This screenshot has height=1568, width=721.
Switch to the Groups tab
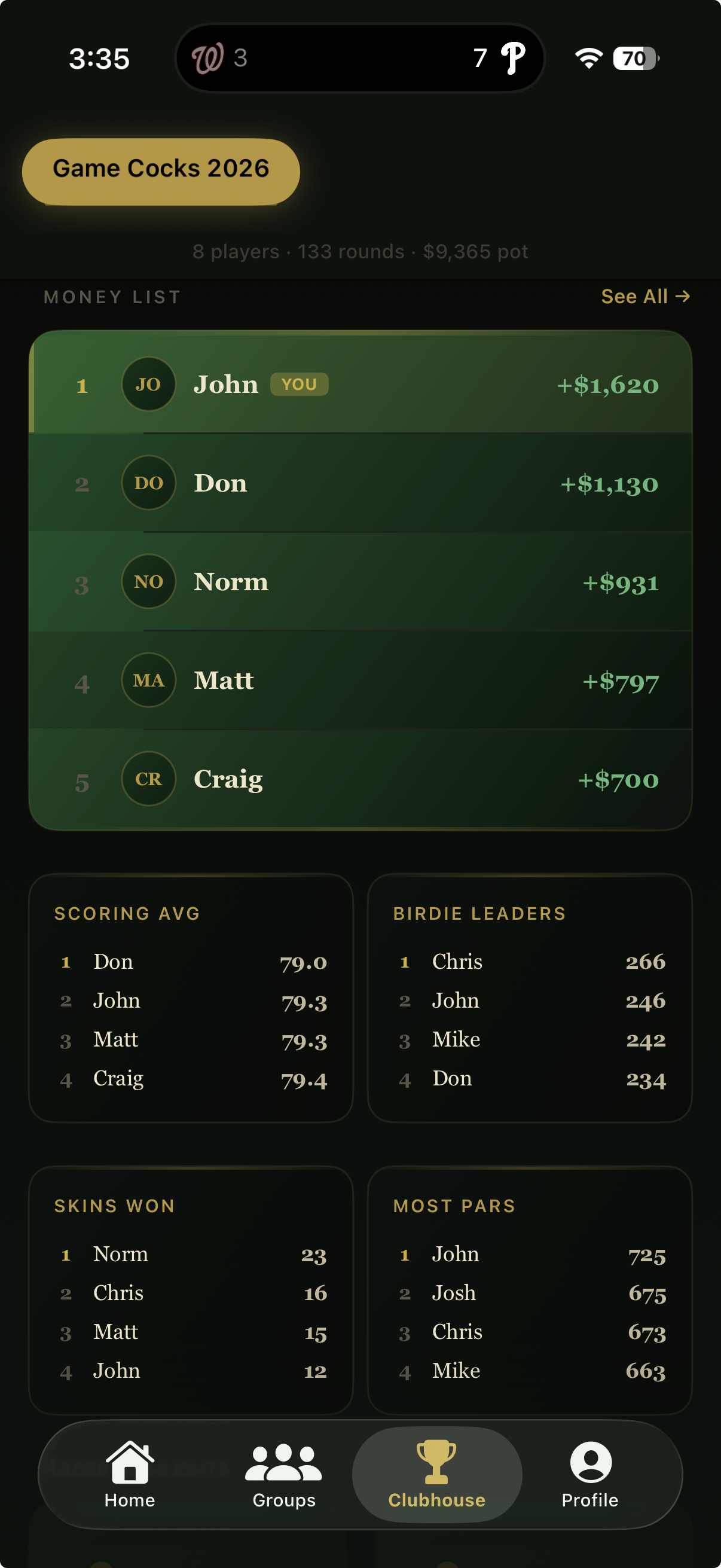tap(283, 1474)
